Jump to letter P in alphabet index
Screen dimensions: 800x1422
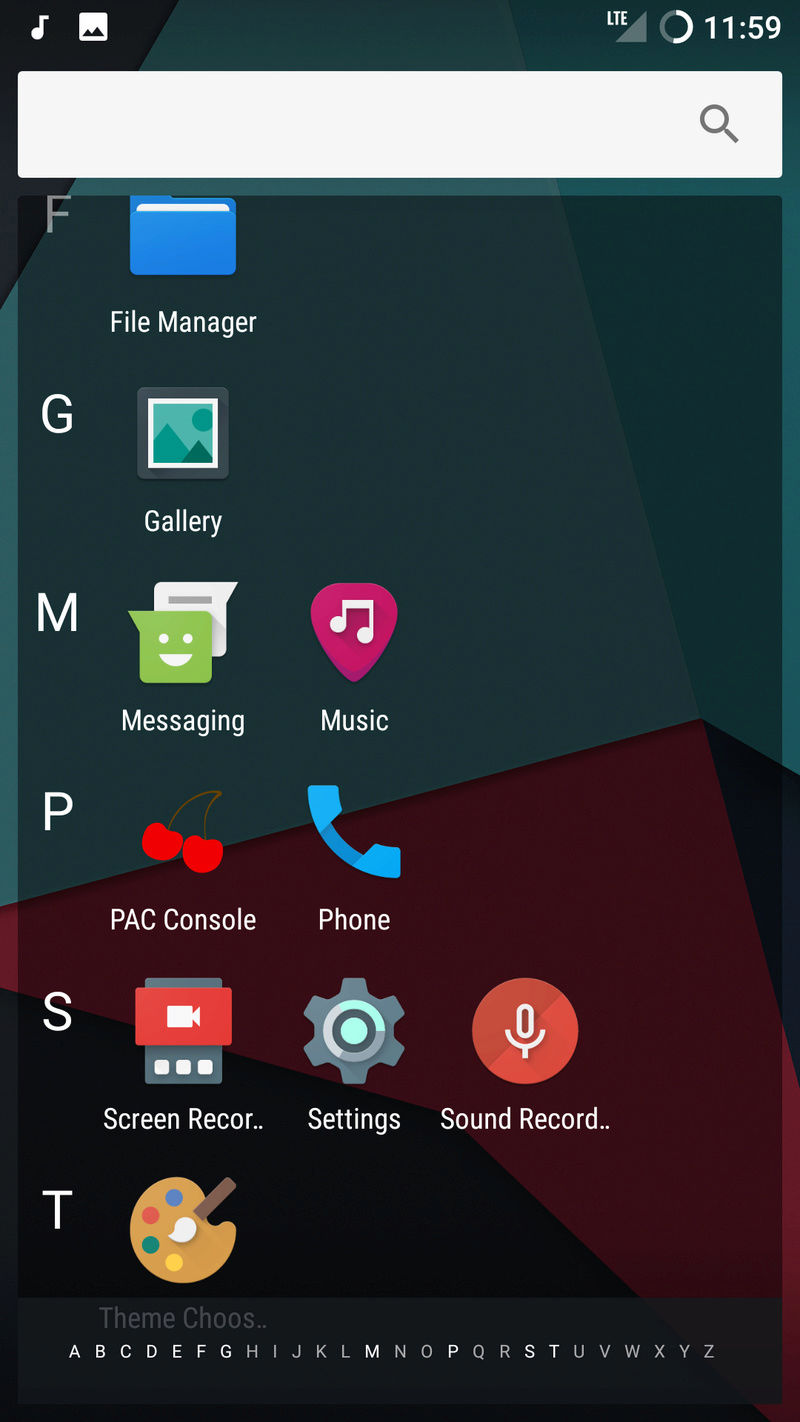[452, 1352]
